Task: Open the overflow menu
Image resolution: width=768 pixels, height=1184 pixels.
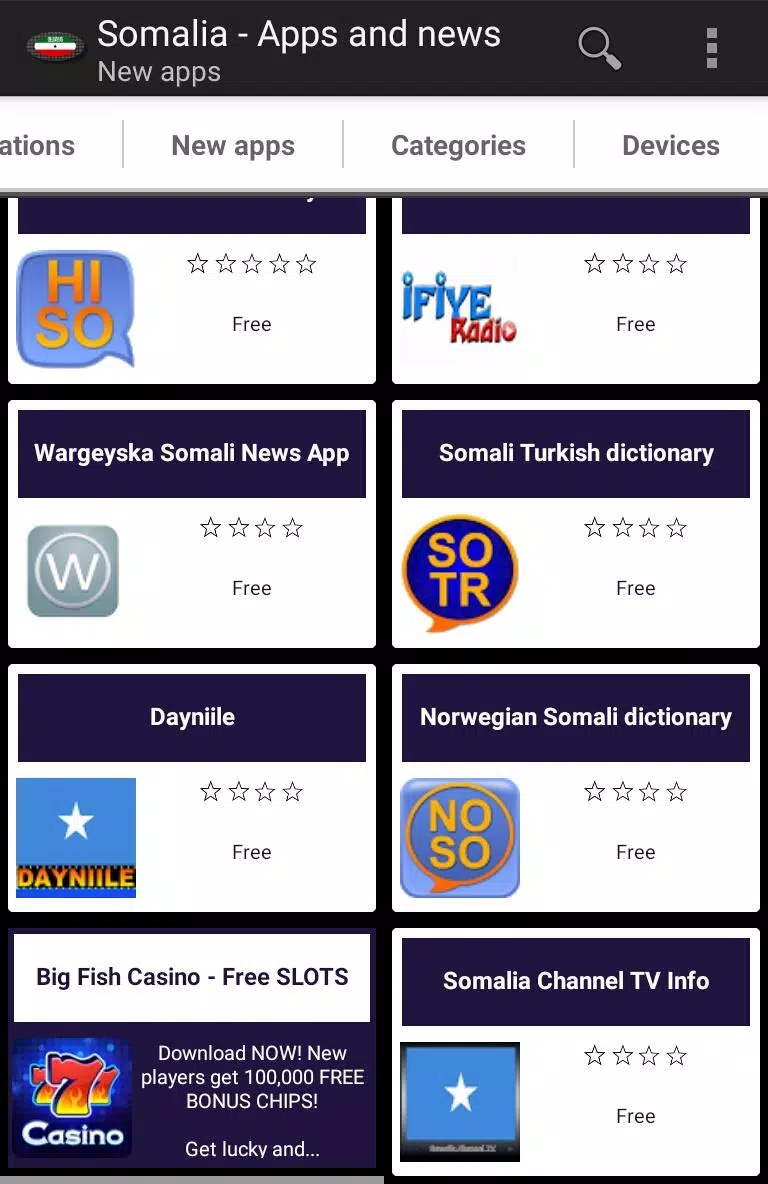Action: coord(711,47)
